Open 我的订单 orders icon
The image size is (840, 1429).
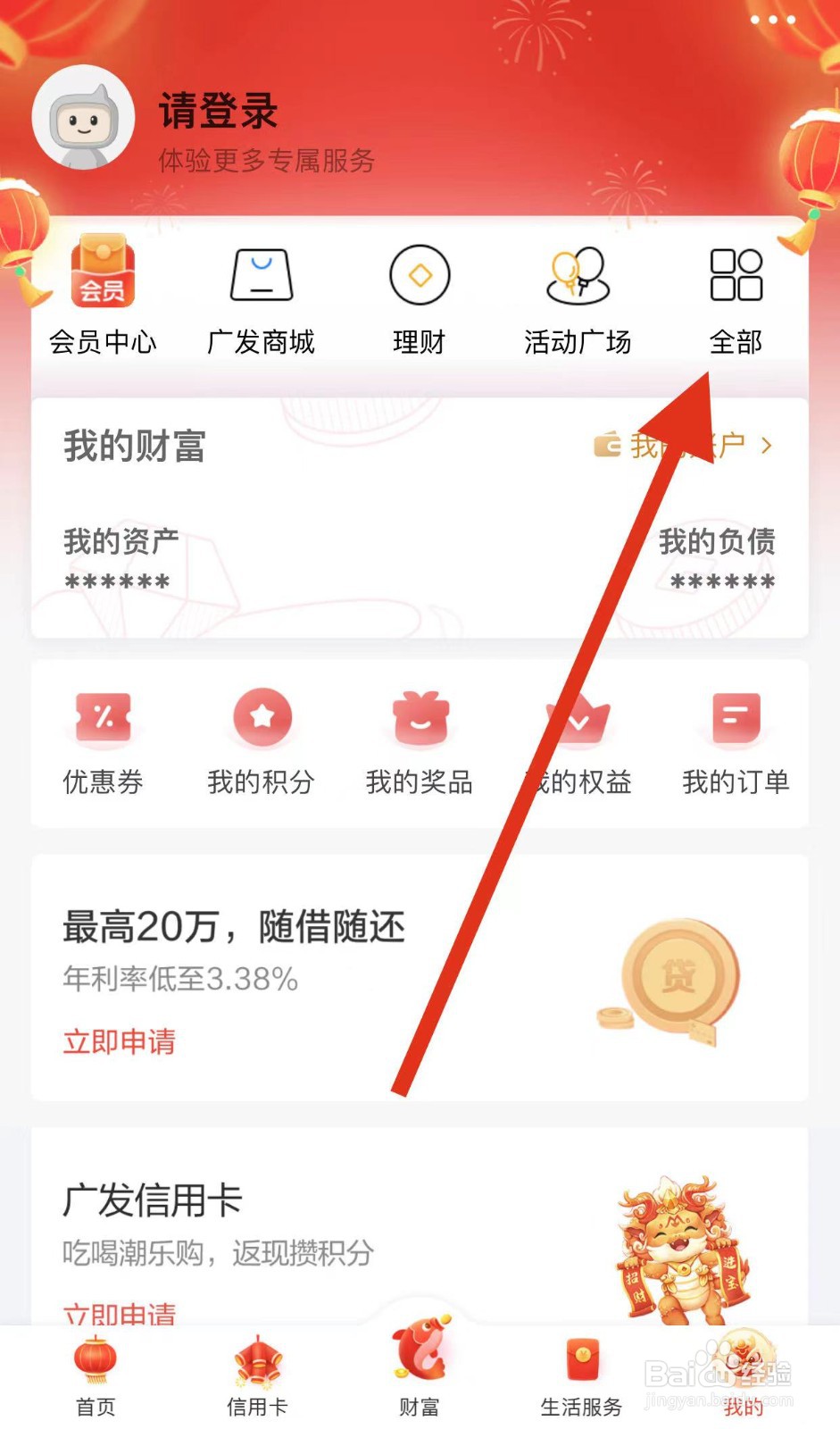[736, 741]
